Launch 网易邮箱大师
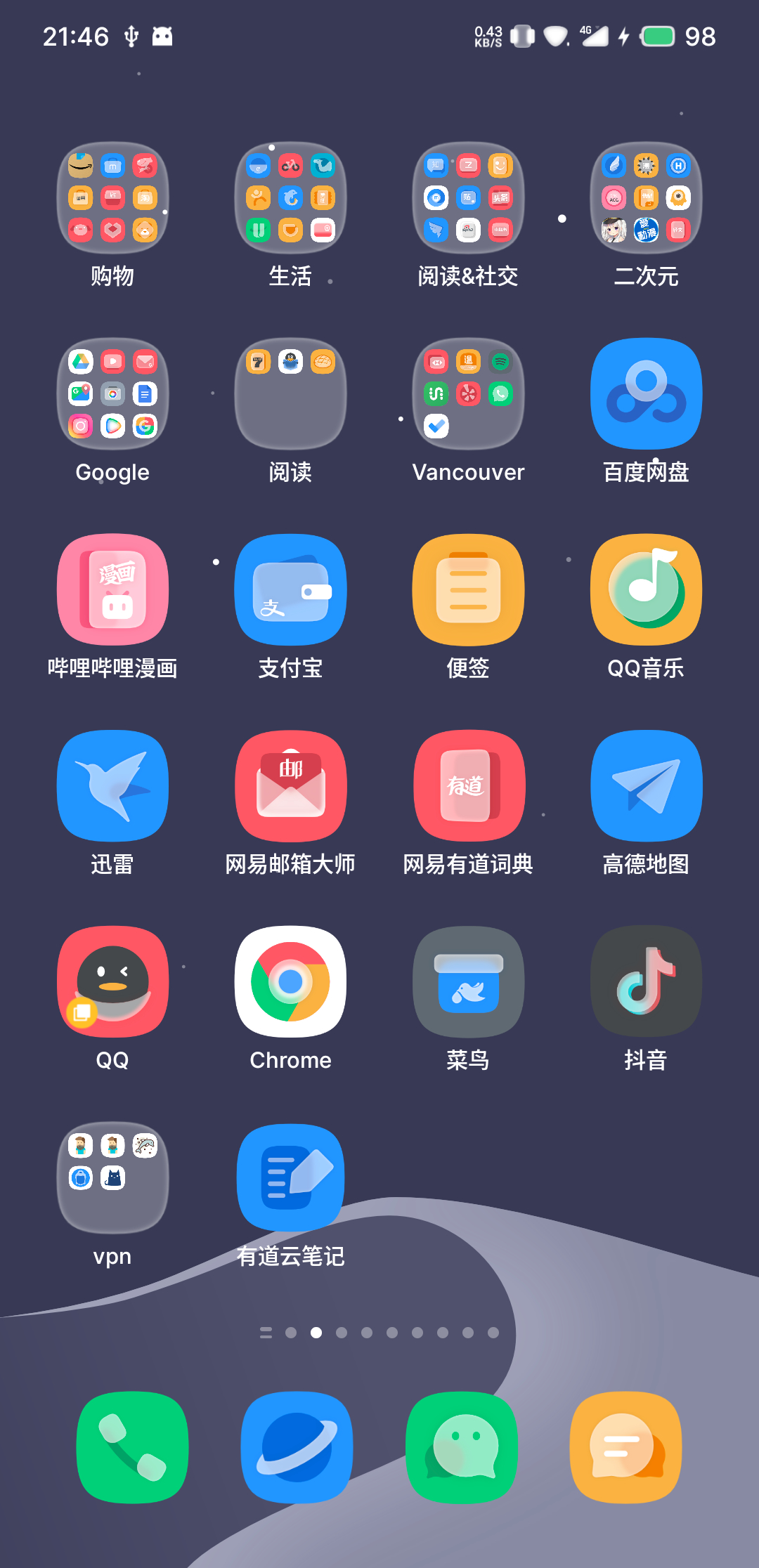This screenshot has height=1568, width=759. pos(290,786)
